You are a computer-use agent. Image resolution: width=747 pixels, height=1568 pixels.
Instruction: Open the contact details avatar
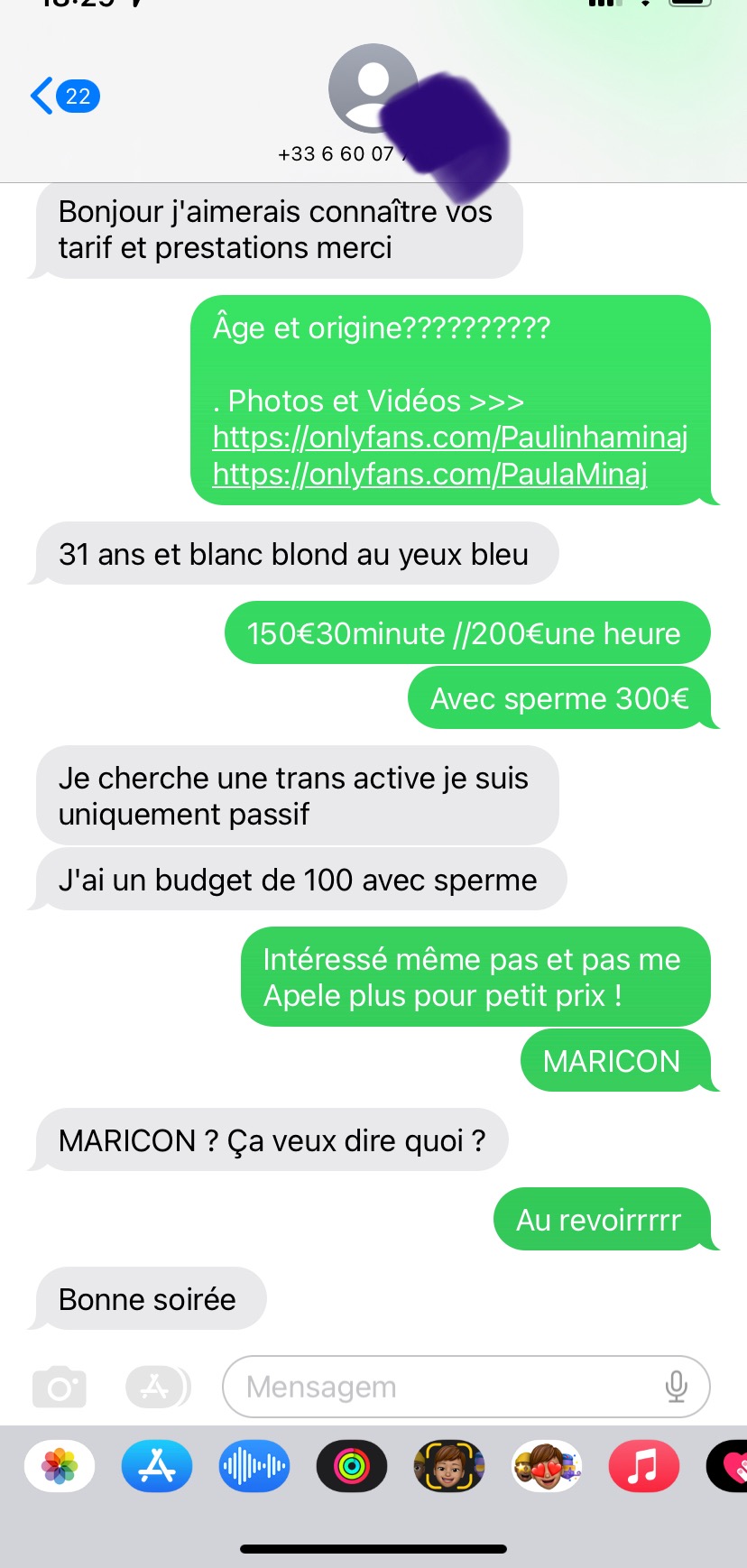(371, 88)
